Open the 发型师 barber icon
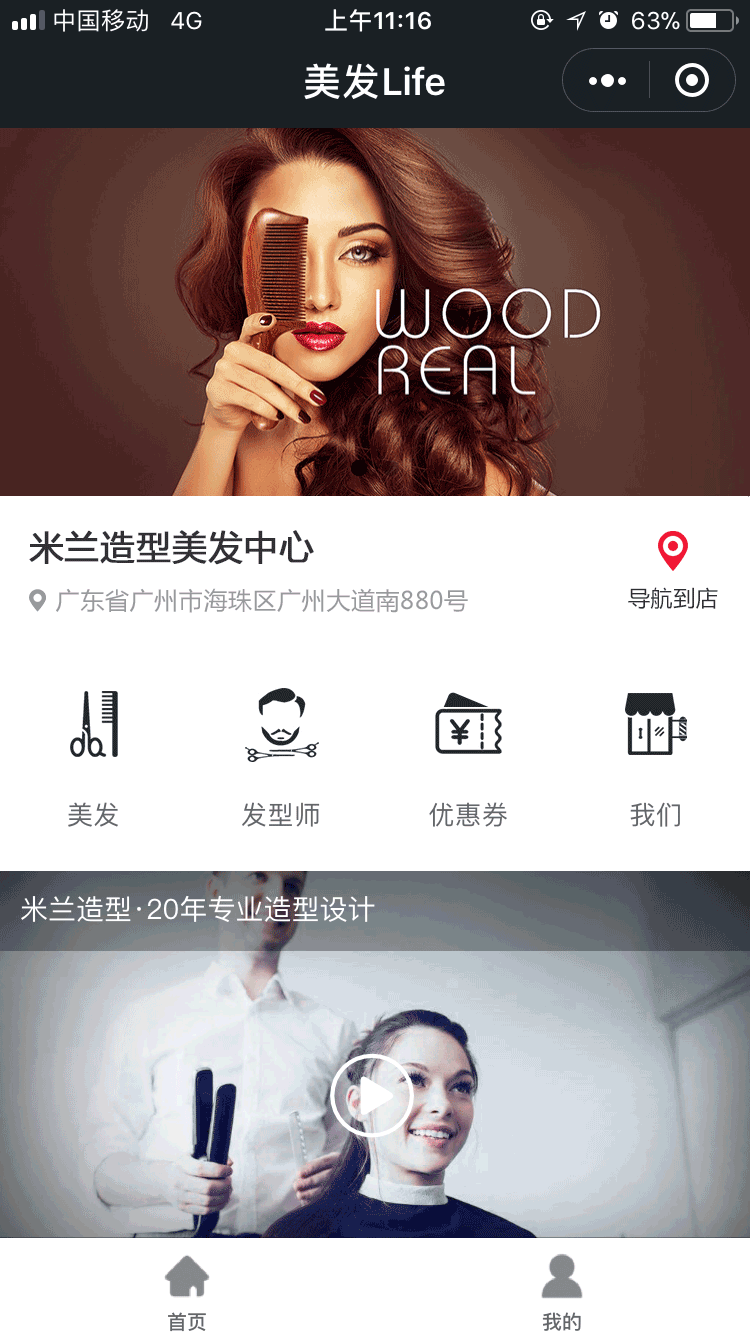The width and height of the screenshot is (750, 1334). [281, 723]
